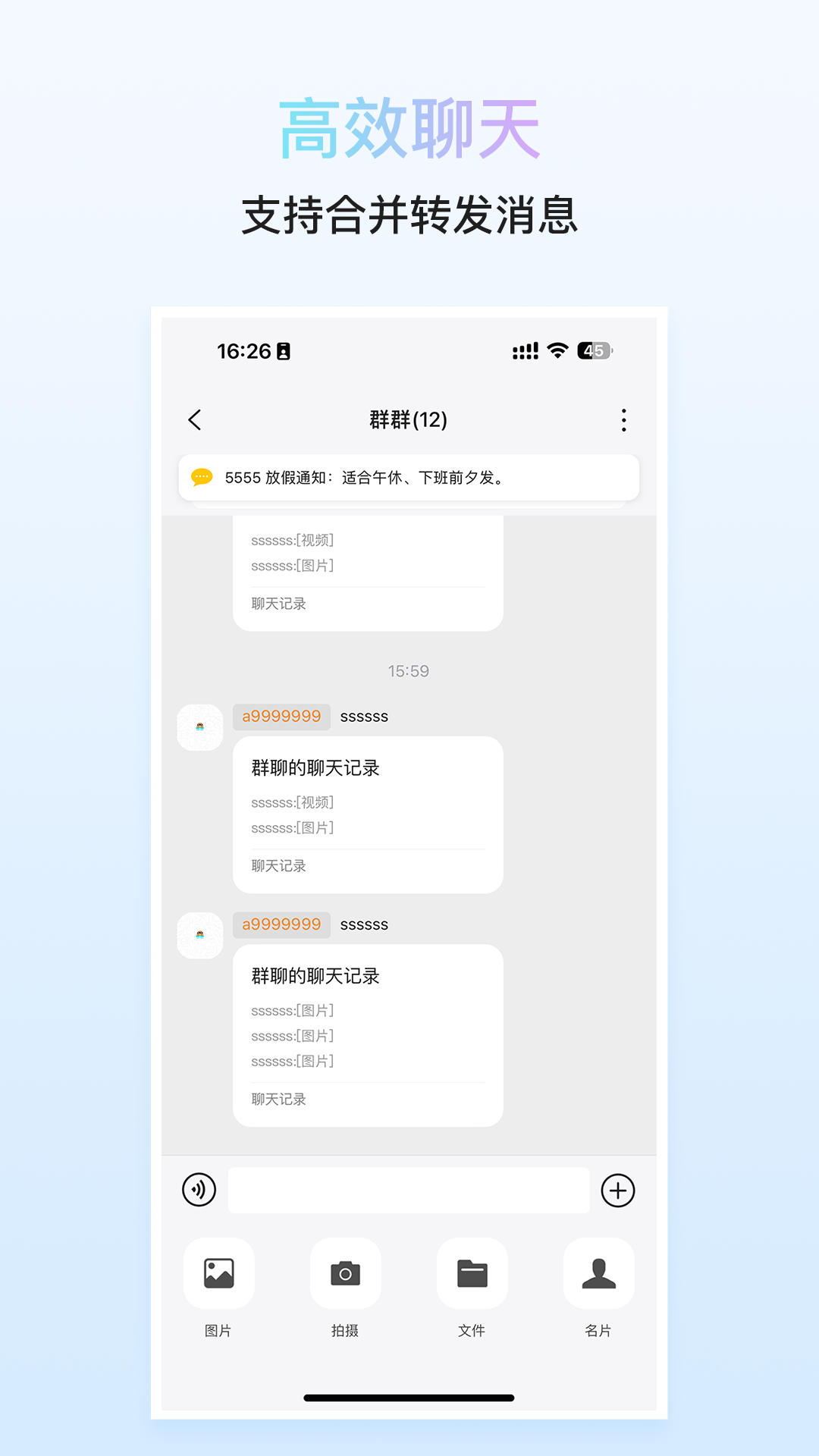Click the 聊天记录 link in middle forwarded card

[x=278, y=866]
